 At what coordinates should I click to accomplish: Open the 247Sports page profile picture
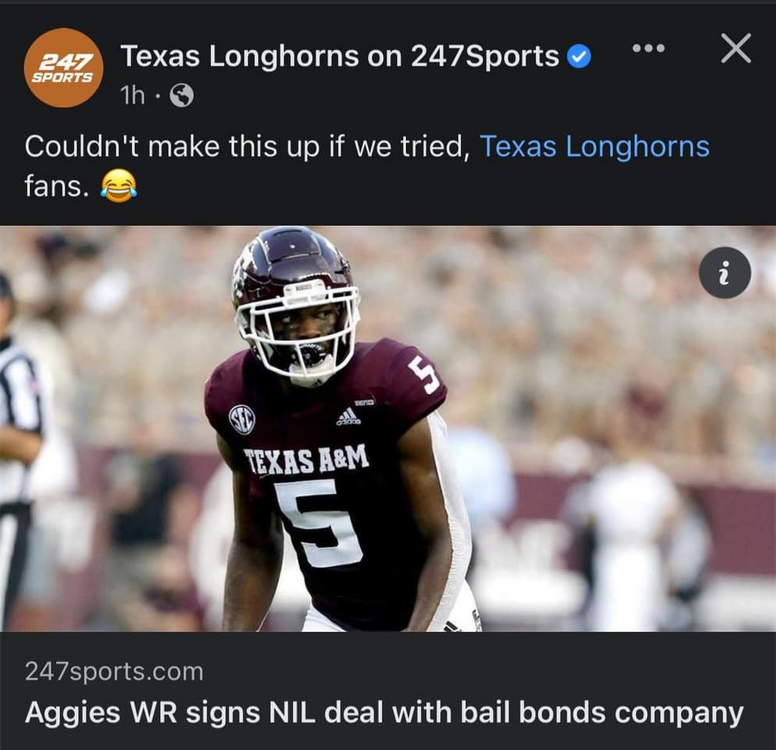64,68
